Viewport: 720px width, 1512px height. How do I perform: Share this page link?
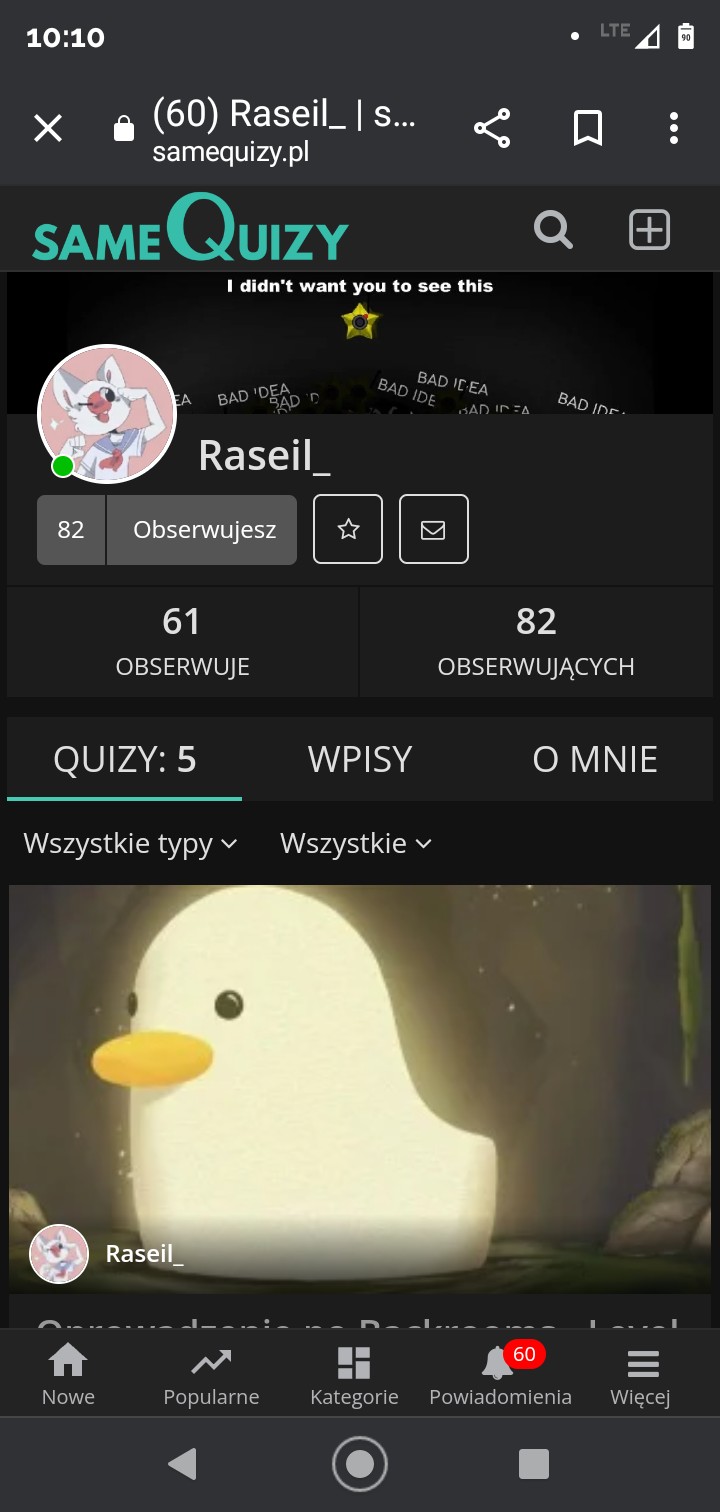coord(491,128)
